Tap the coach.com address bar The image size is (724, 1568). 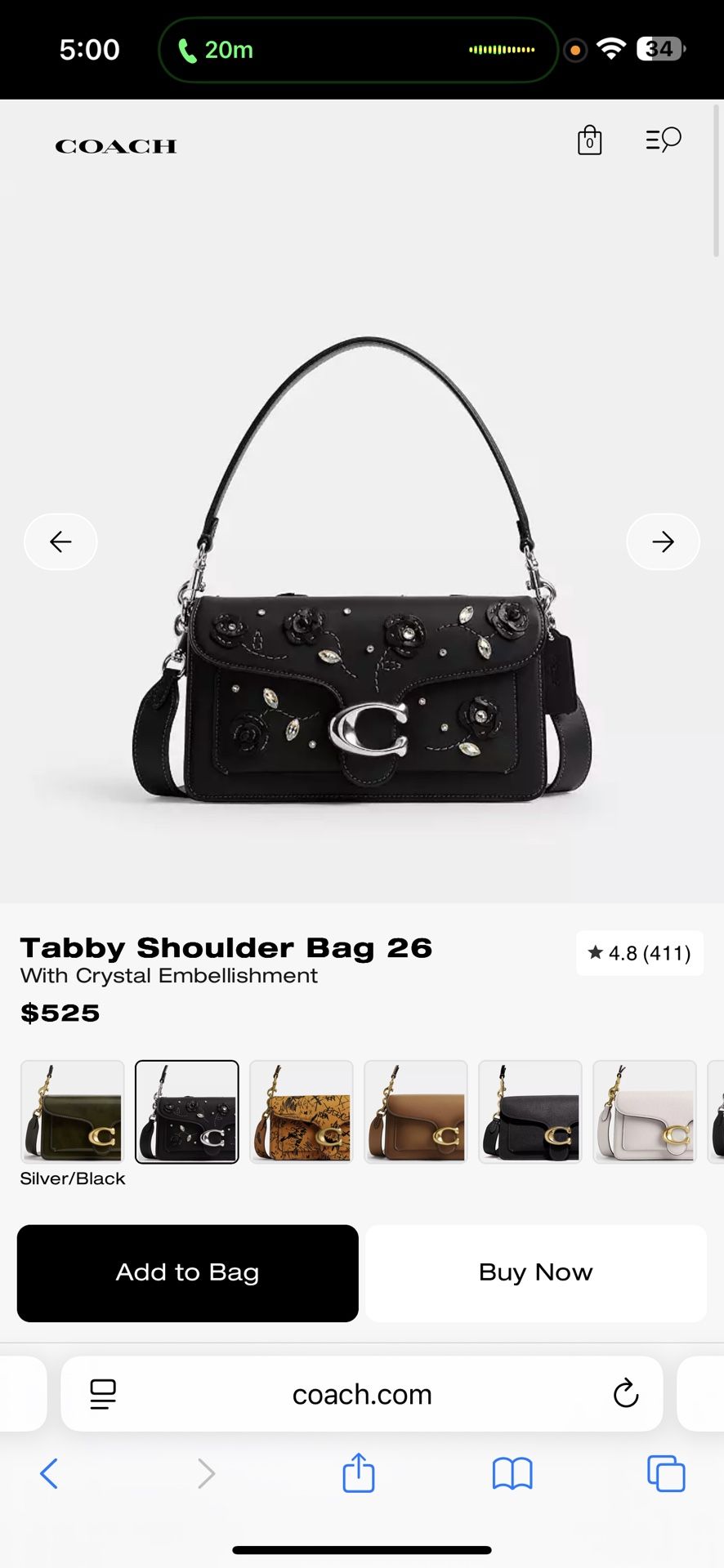[x=362, y=1395]
